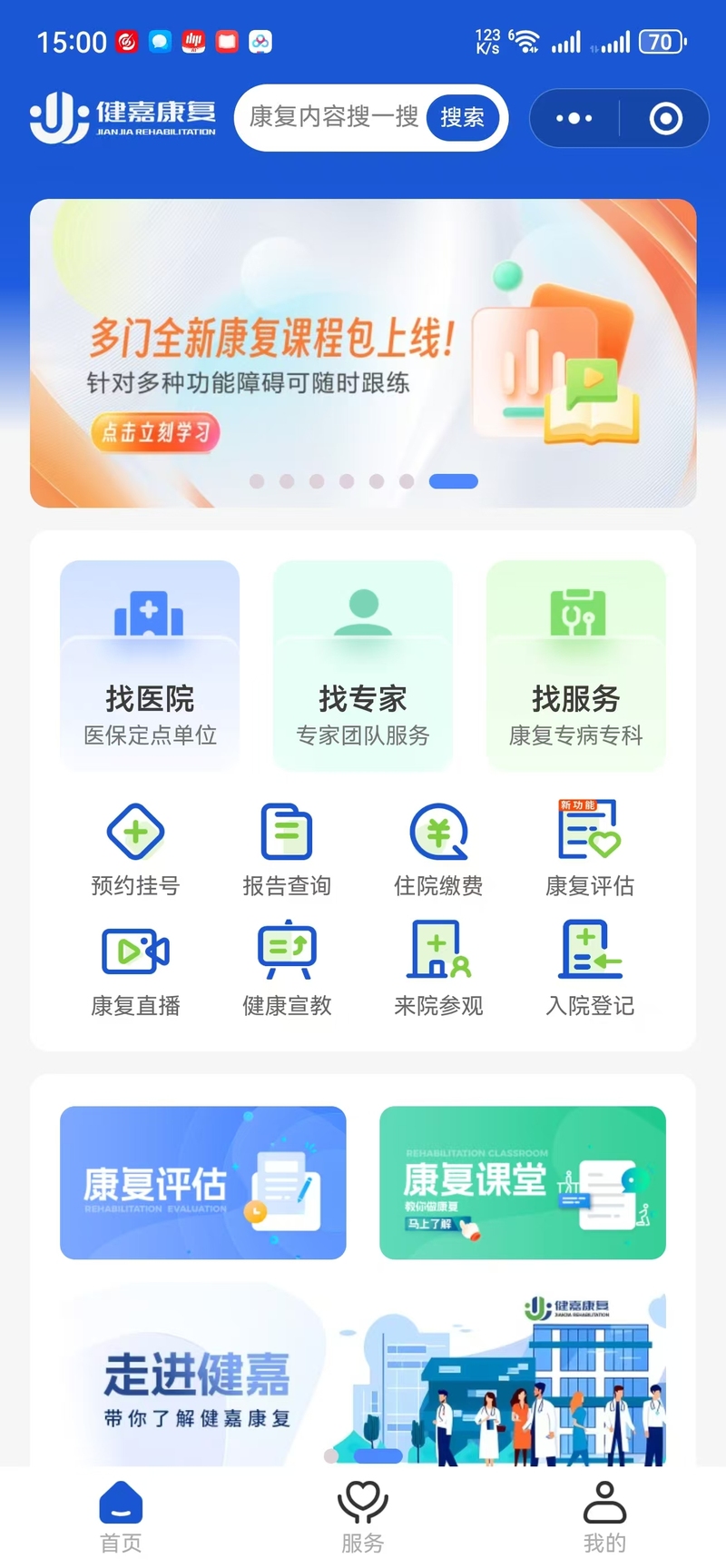Select 预约挂号 appointment registration

[135, 850]
